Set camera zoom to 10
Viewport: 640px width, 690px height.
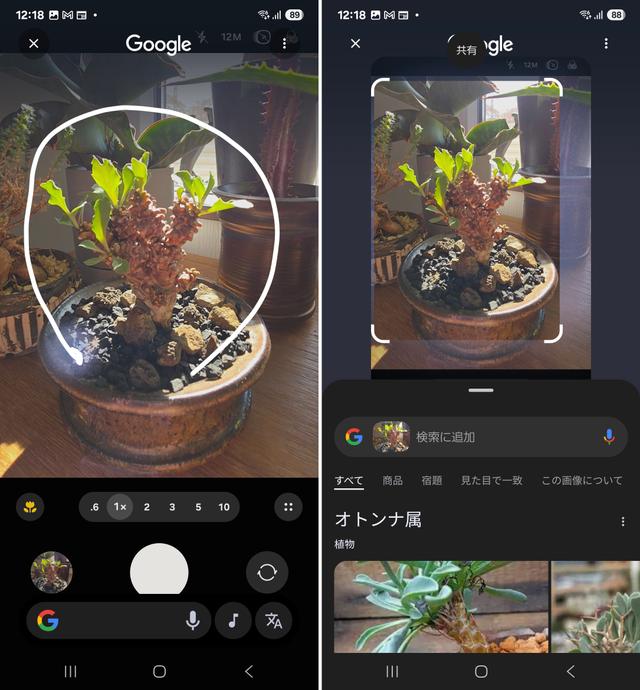[x=224, y=507]
